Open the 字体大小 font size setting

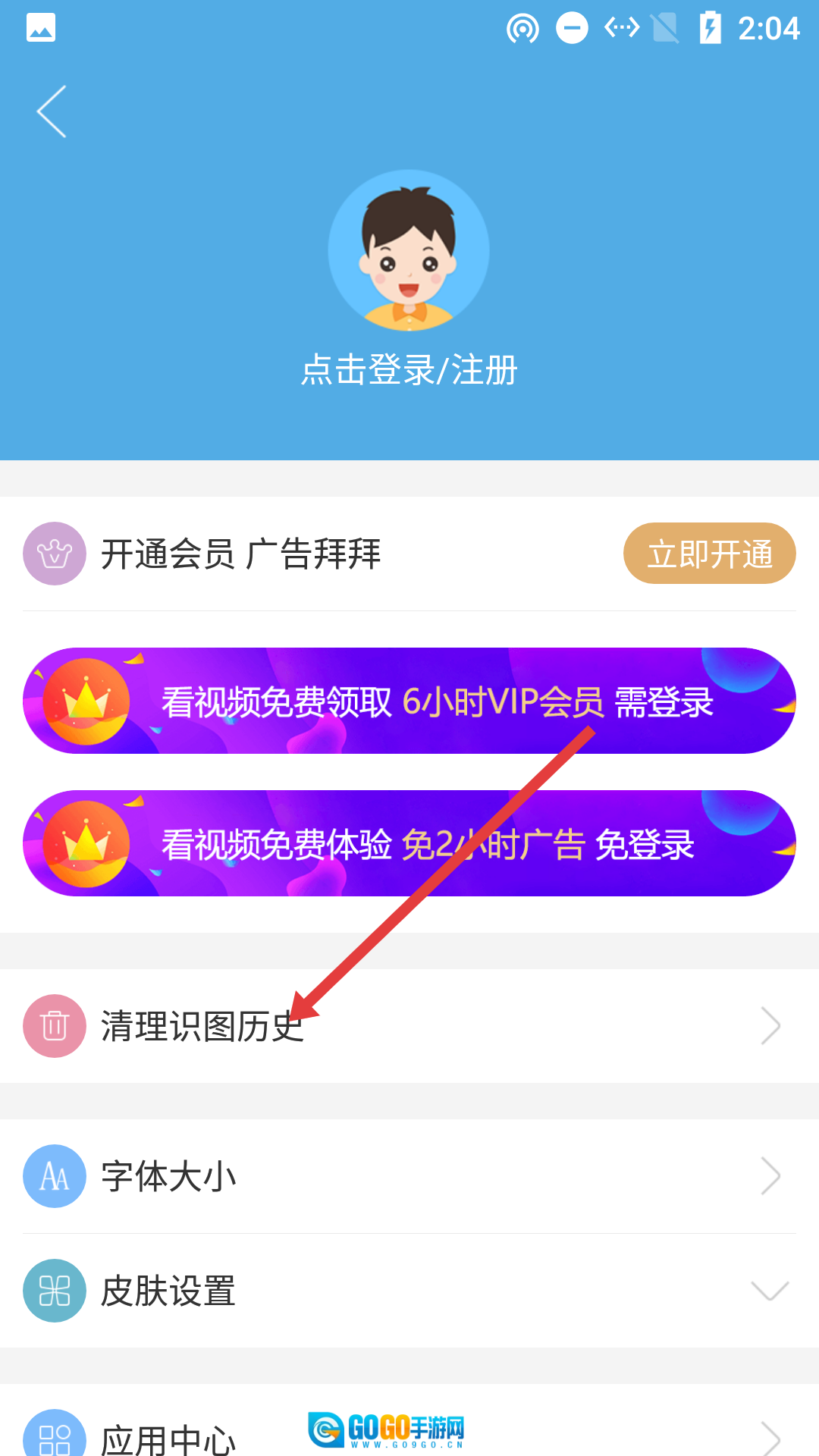[x=409, y=1176]
